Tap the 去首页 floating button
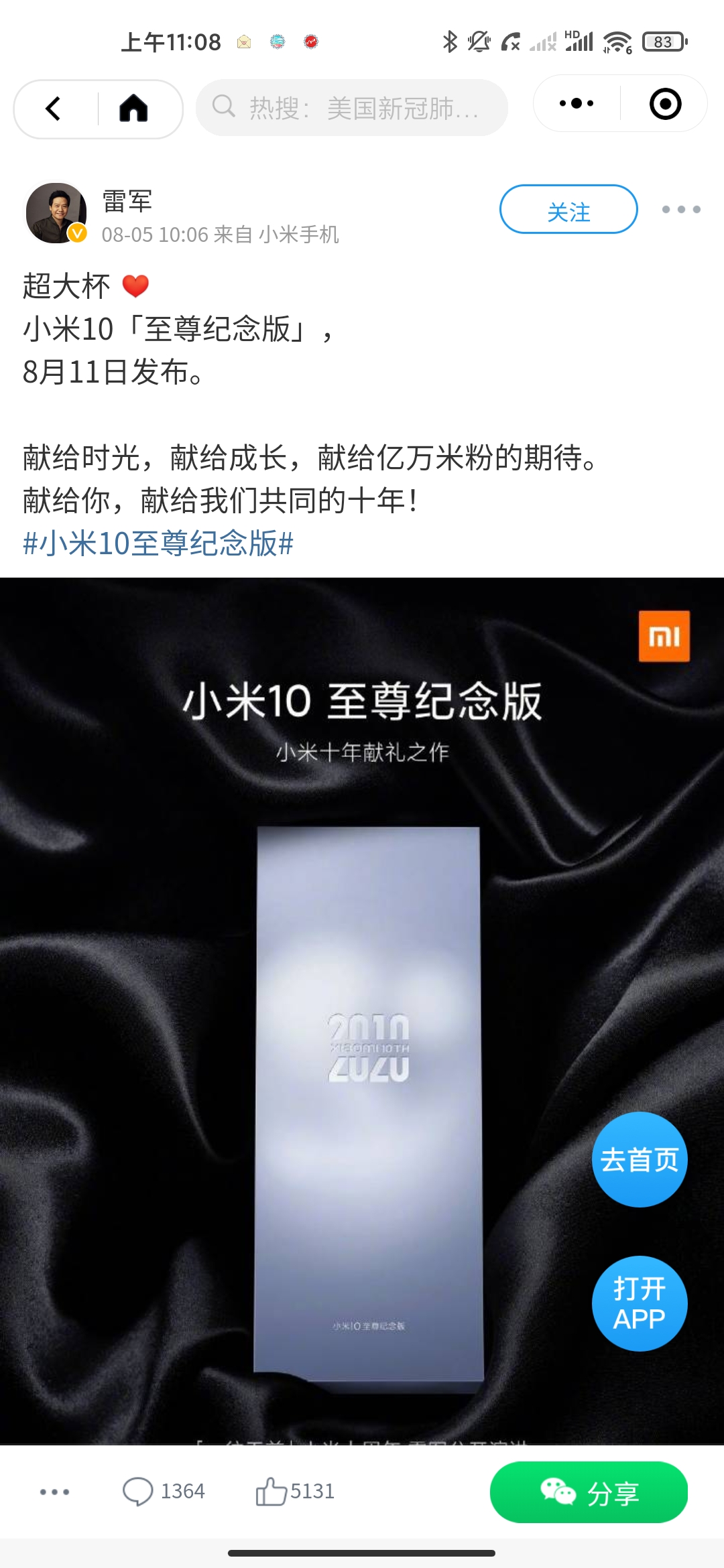This screenshot has width=724, height=1568. click(639, 1160)
